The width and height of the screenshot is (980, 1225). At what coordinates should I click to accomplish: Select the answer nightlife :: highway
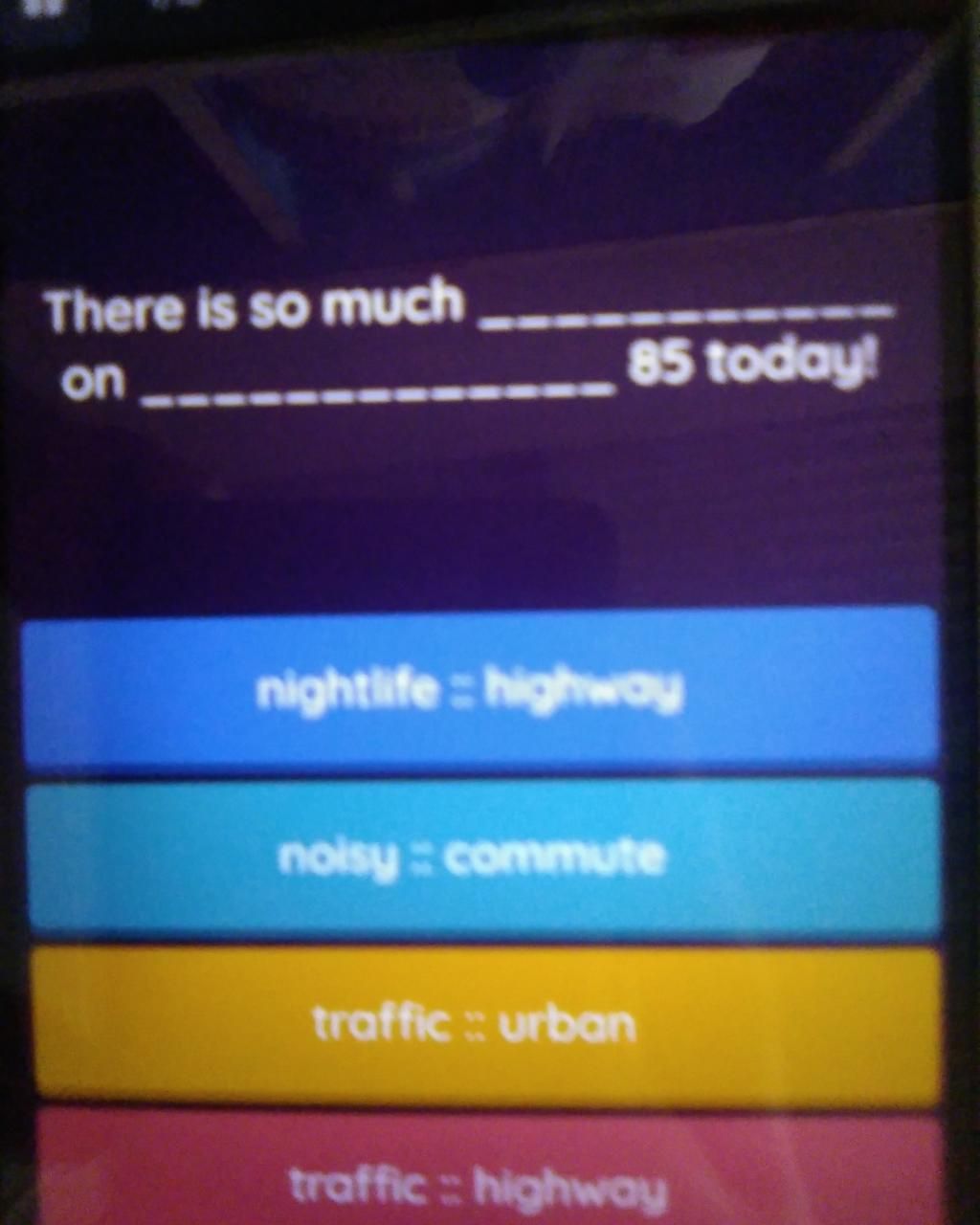point(479,687)
